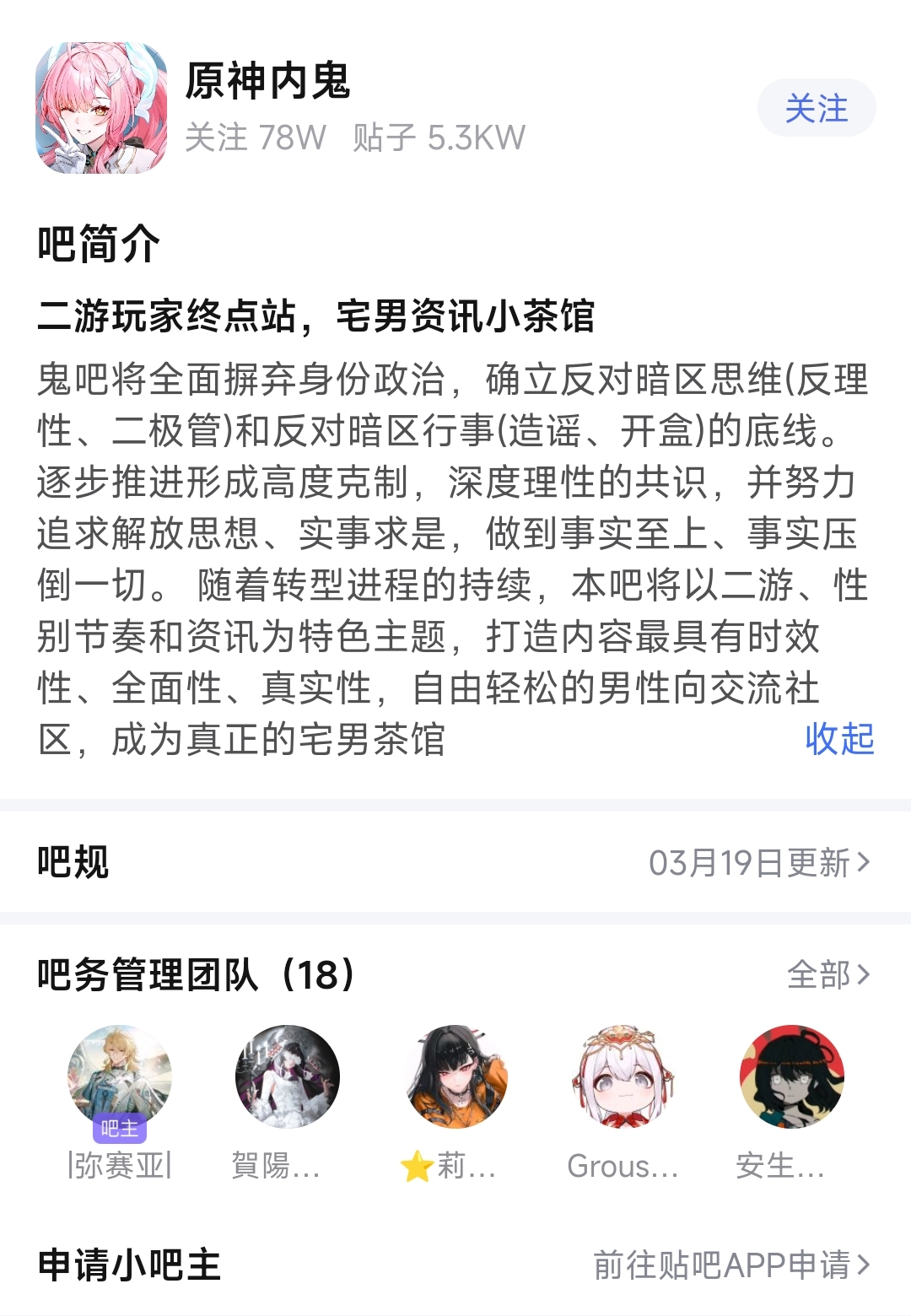The image size is (911, 1316).
Task: Open the 原神内鬼 bar avatar
Action: point(101,108)
